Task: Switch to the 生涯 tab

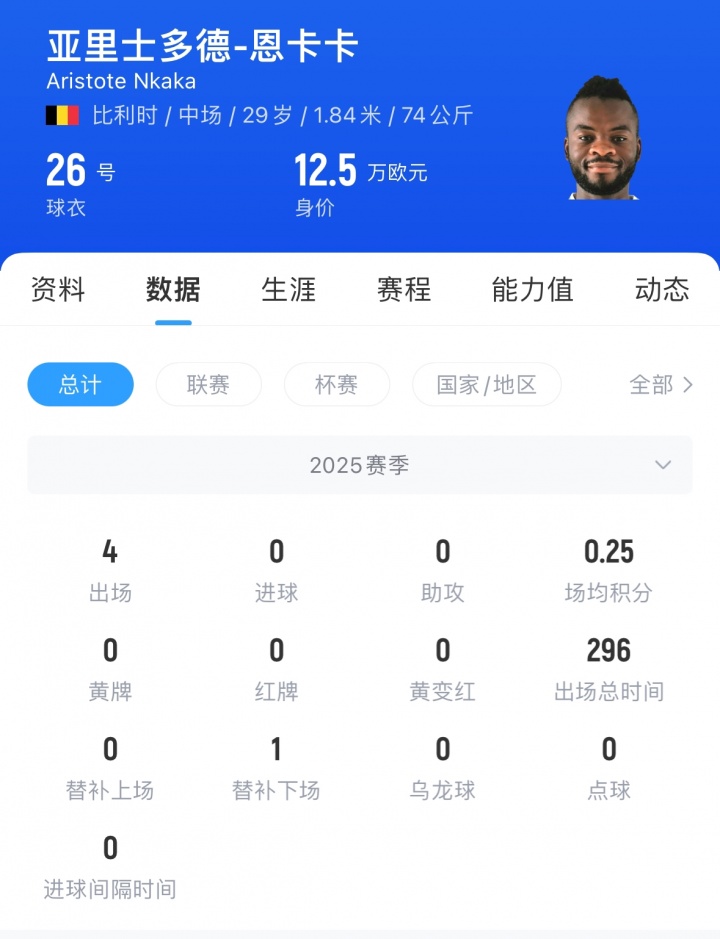Action: 288,291
